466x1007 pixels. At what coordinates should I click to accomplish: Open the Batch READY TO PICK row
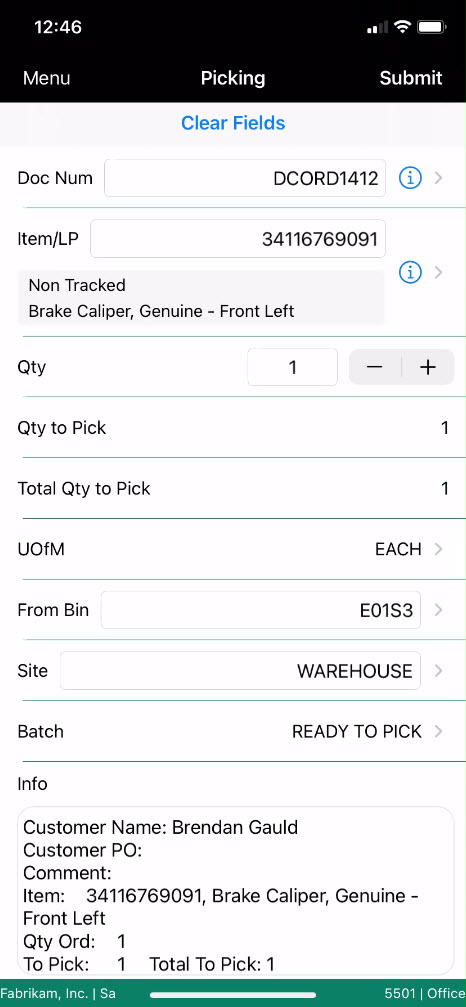[233, 731]
